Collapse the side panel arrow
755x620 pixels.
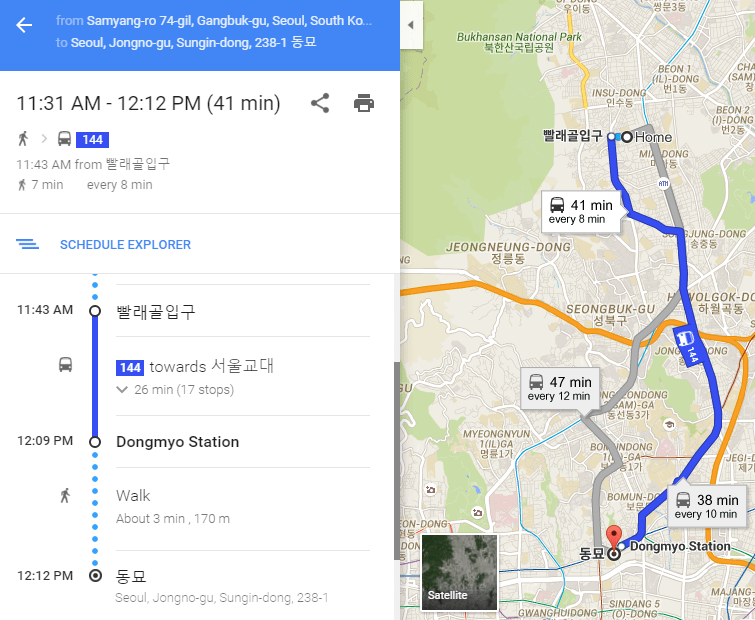[x=409, y=24]
